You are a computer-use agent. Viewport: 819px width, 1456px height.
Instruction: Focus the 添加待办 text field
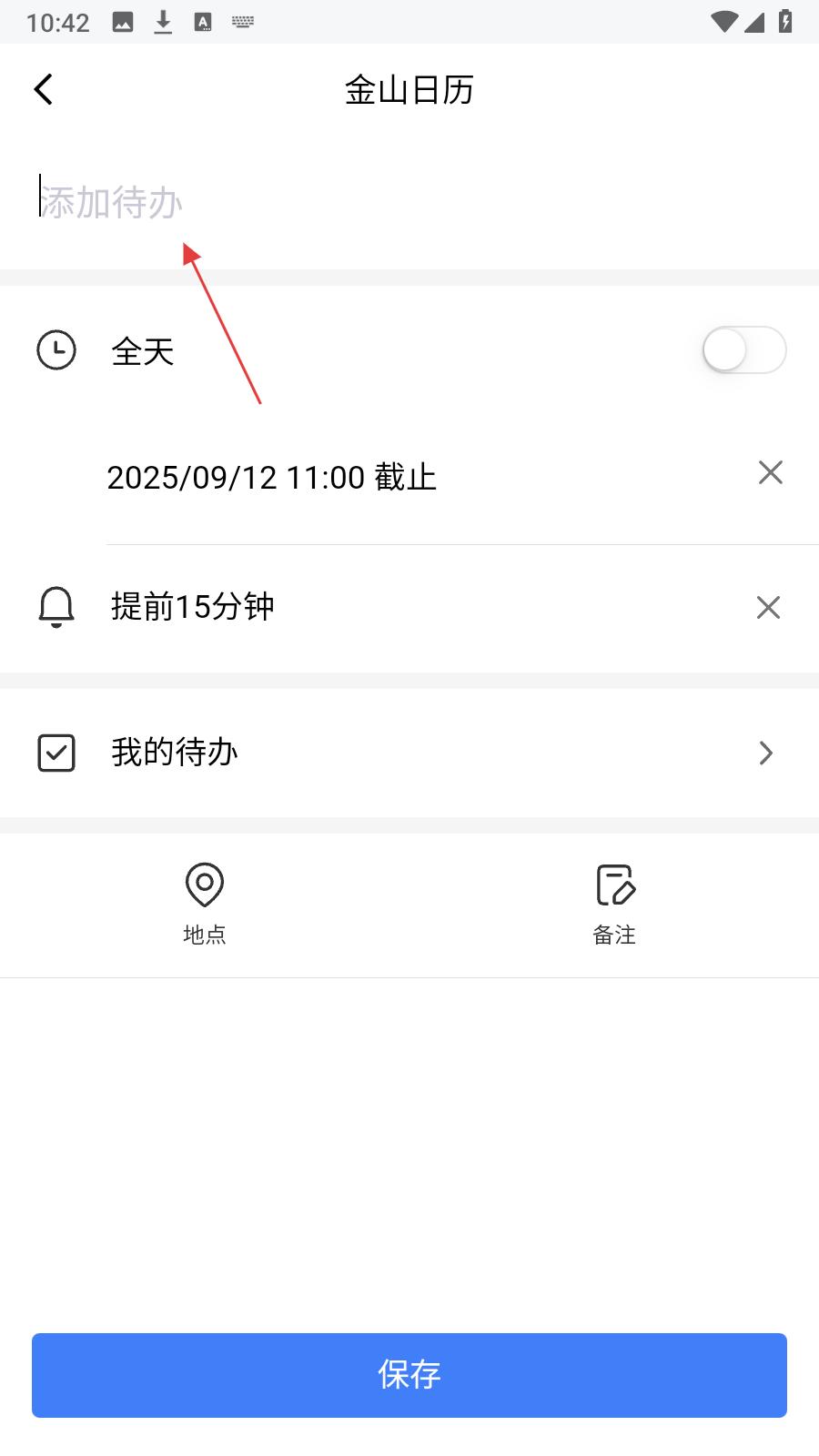click(x=409, y=202)
